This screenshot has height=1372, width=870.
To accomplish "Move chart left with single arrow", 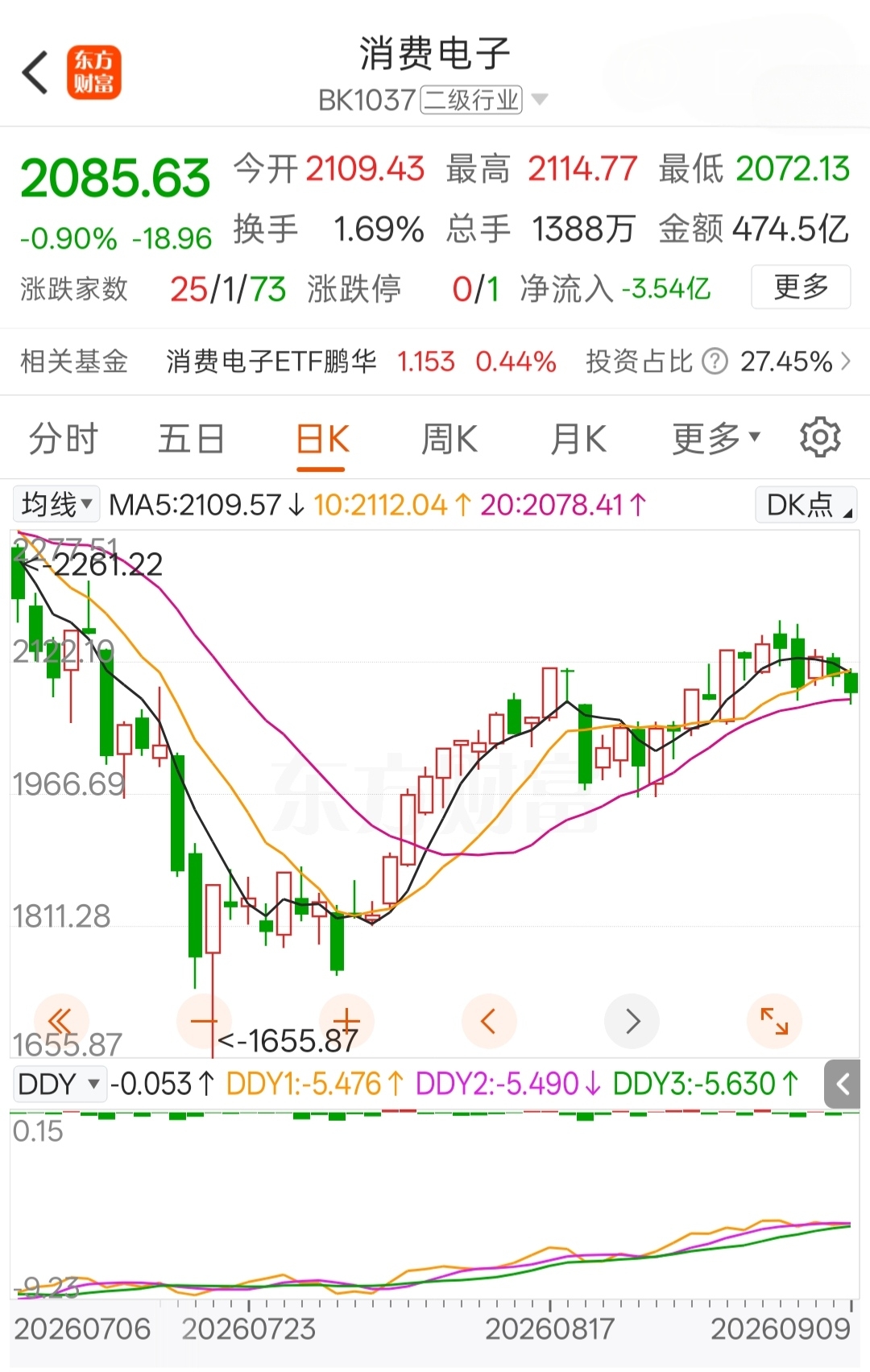I will 488,1021.
